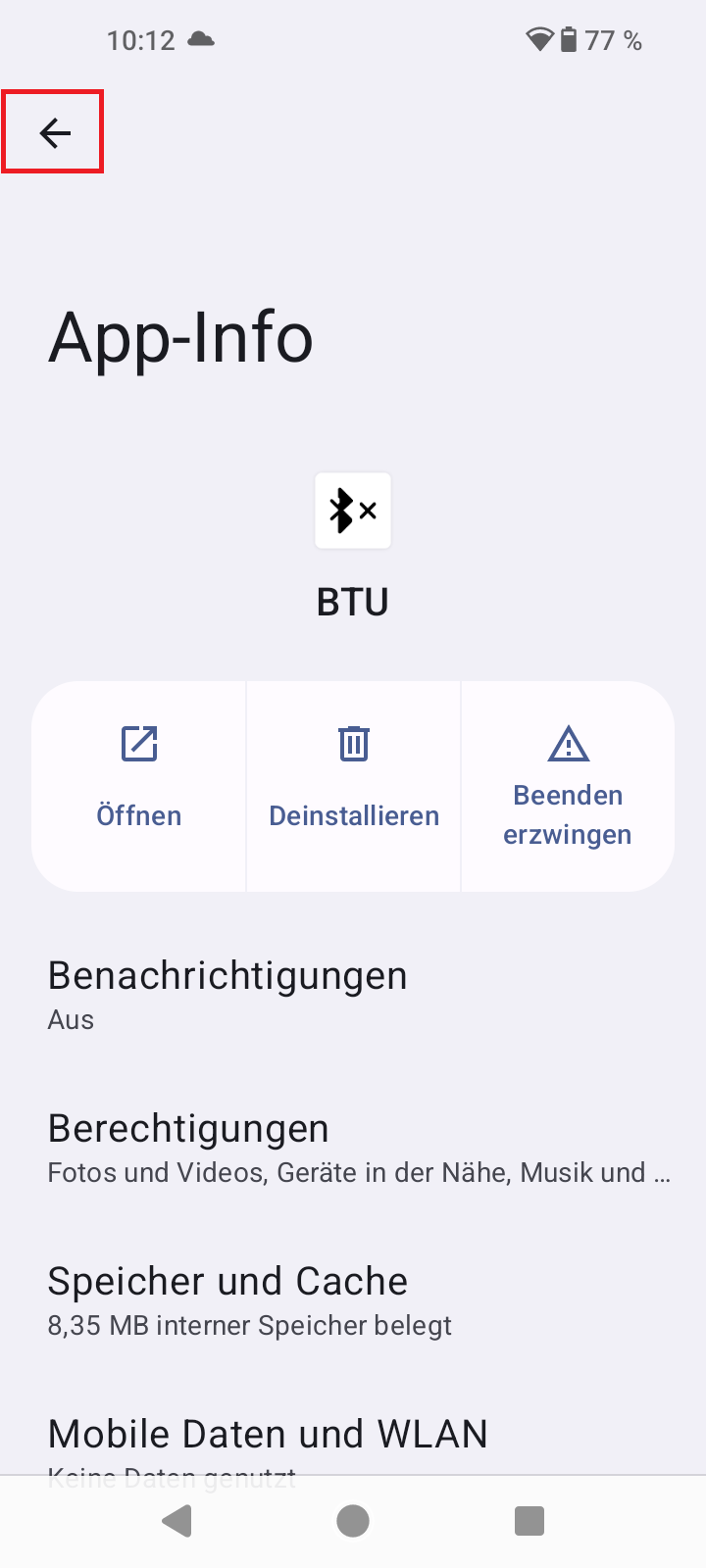This screenshot has height=1568, width=706.
Task: Force stop with Beenden erzwingen
Action: point(568,786)
